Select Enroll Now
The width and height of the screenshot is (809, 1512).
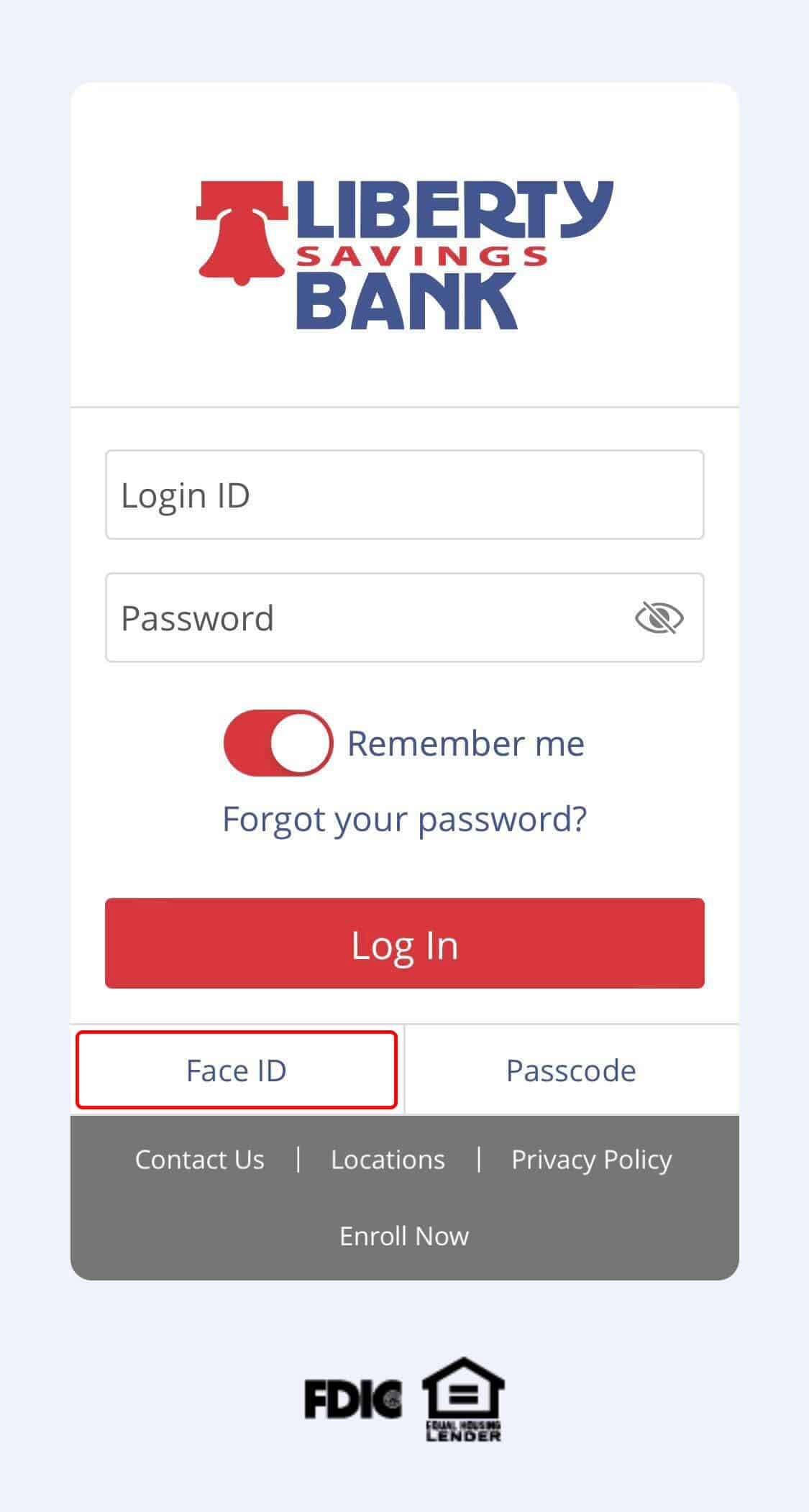click(404, 1236)
